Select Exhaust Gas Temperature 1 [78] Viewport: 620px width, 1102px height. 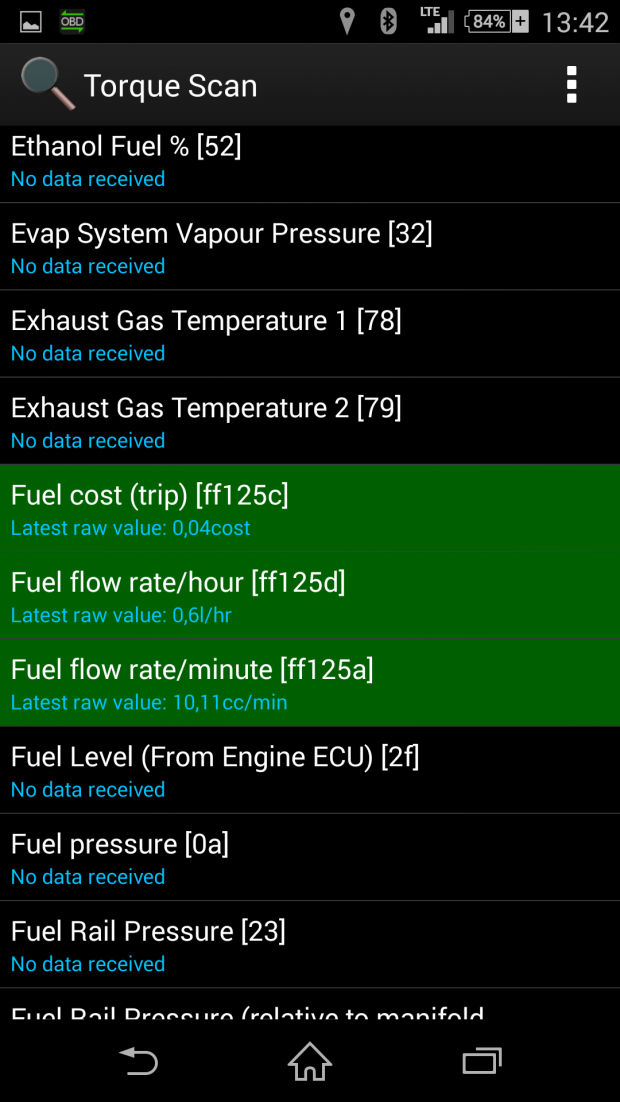(310, 334)
